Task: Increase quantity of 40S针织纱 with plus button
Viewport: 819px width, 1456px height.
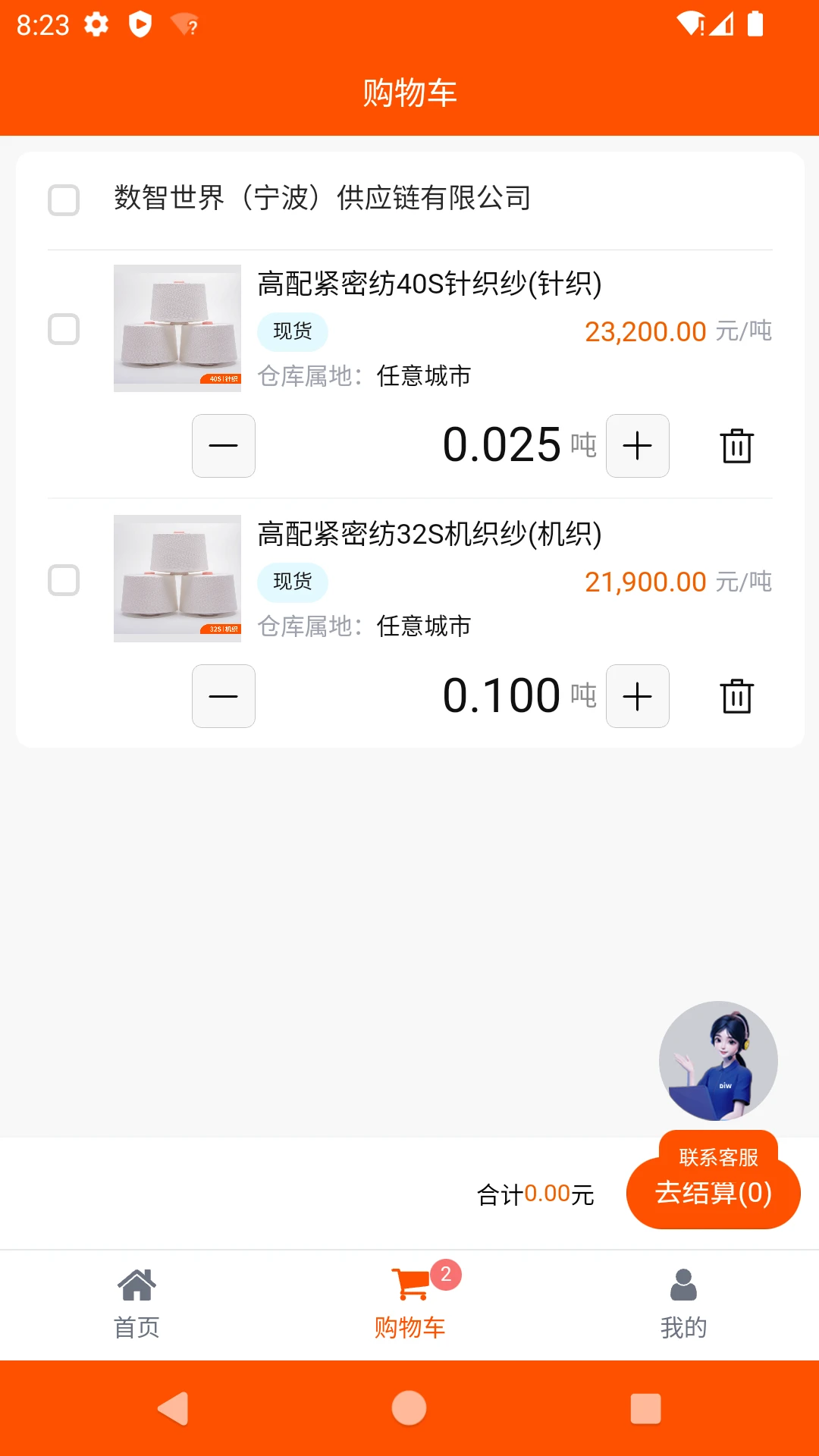Action: tap(638, 446)
